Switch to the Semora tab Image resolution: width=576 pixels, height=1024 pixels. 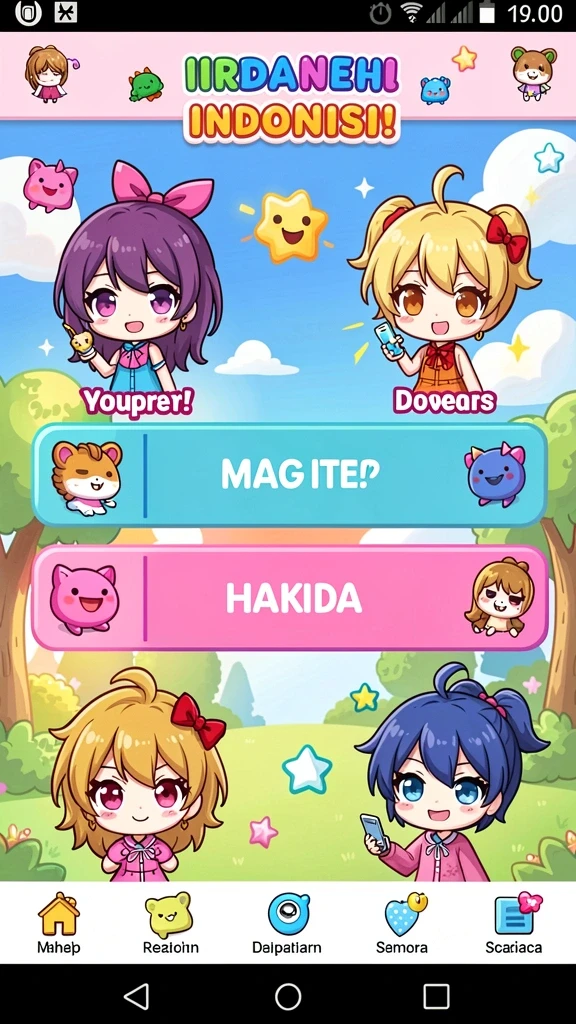402,923
